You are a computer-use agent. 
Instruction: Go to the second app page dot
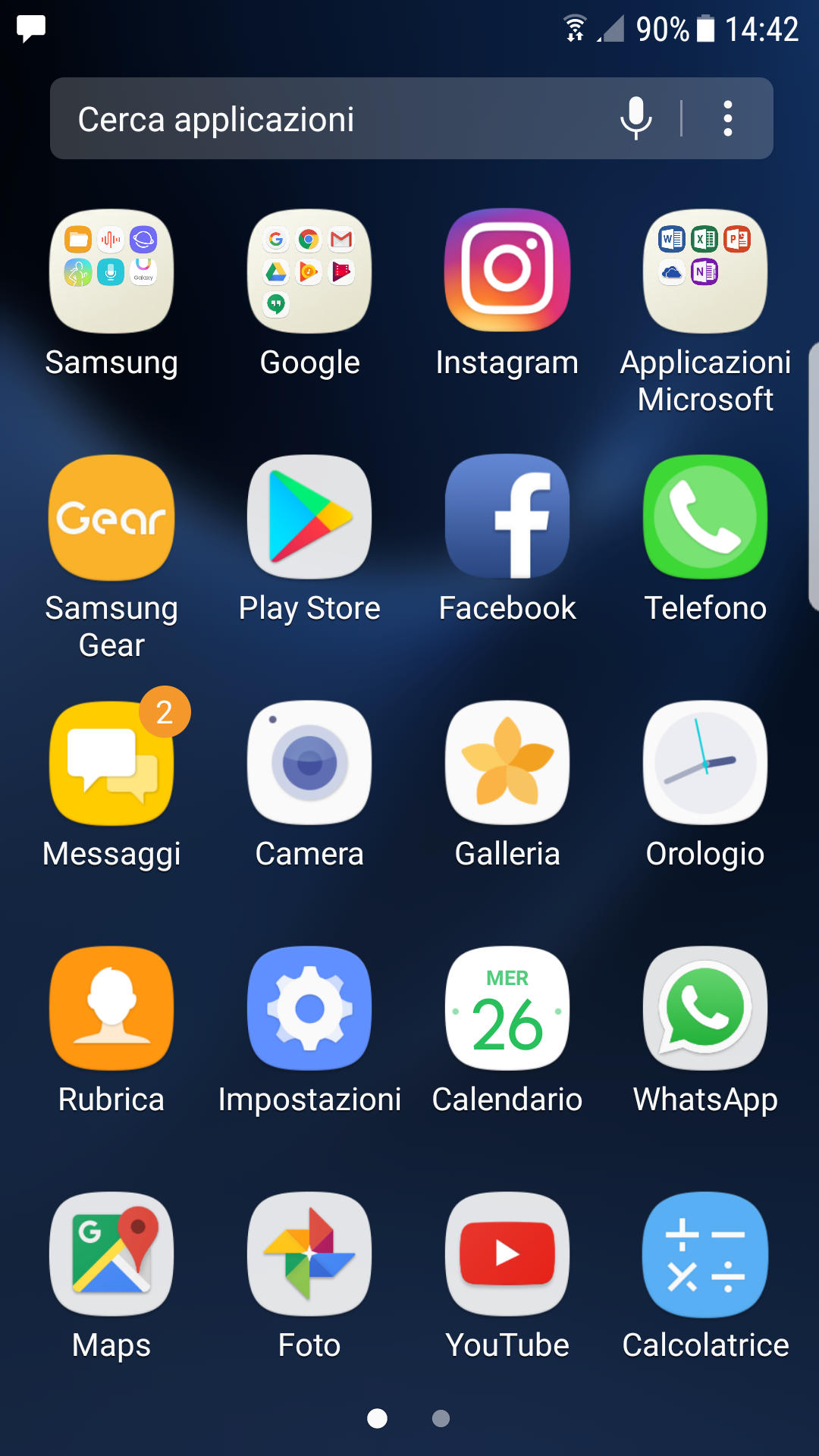441,1418
